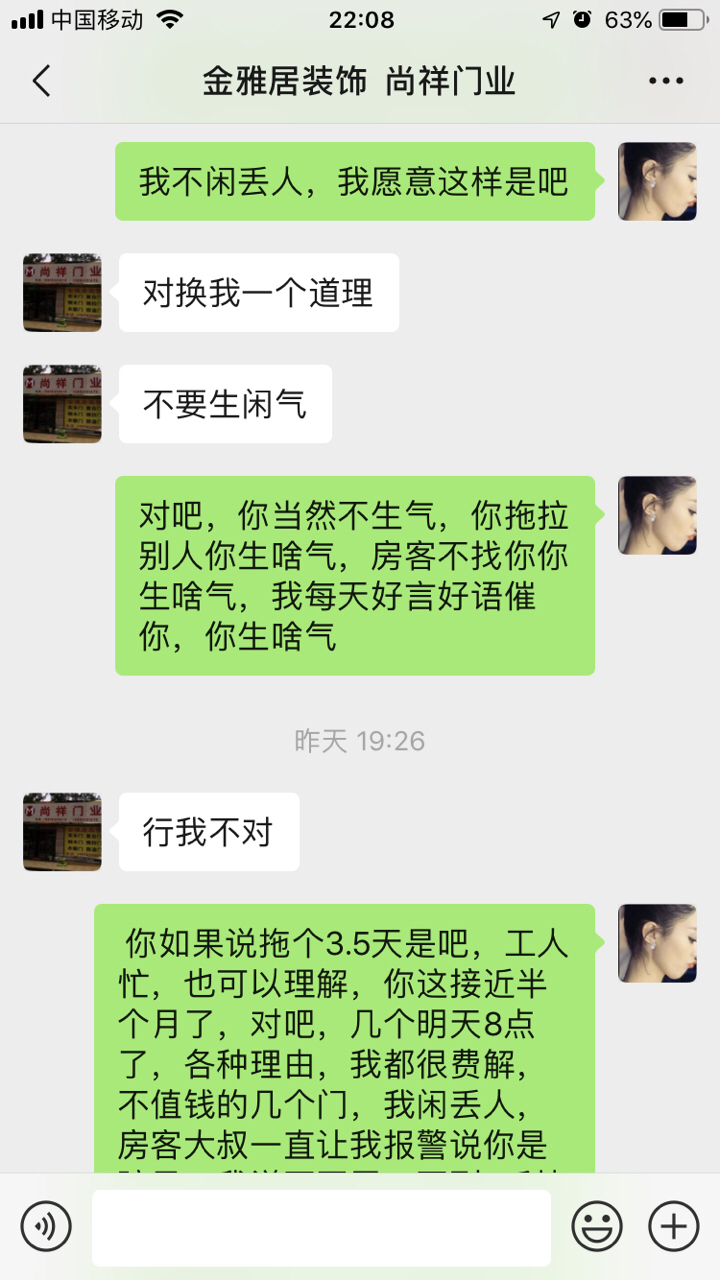Tap the message text field
This screenshot has height=1280, width=720.
[x=321, y=1227]
